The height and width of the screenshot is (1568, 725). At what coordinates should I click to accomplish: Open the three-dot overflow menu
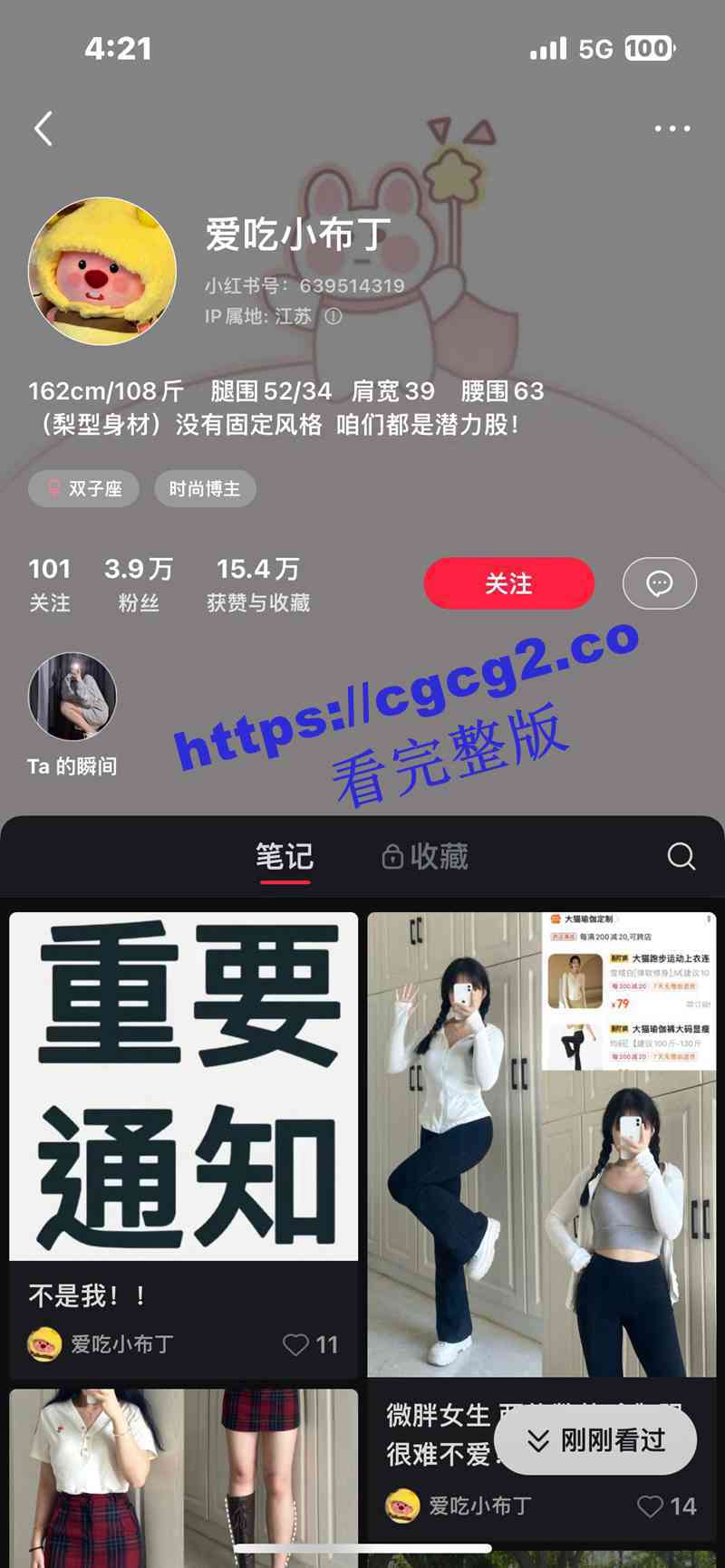pyautogui.click(x=672, y=129)
